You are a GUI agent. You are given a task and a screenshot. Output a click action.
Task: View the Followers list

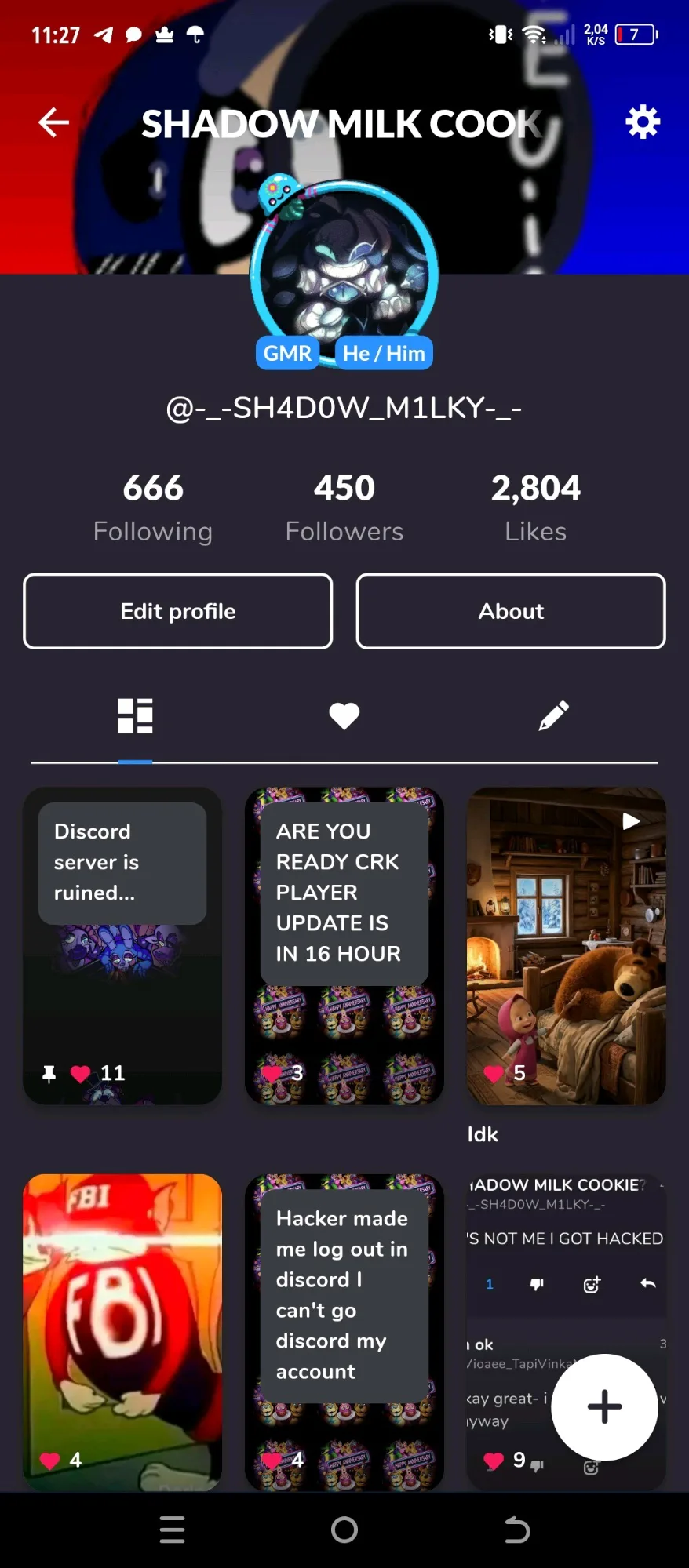pos(344,507)
